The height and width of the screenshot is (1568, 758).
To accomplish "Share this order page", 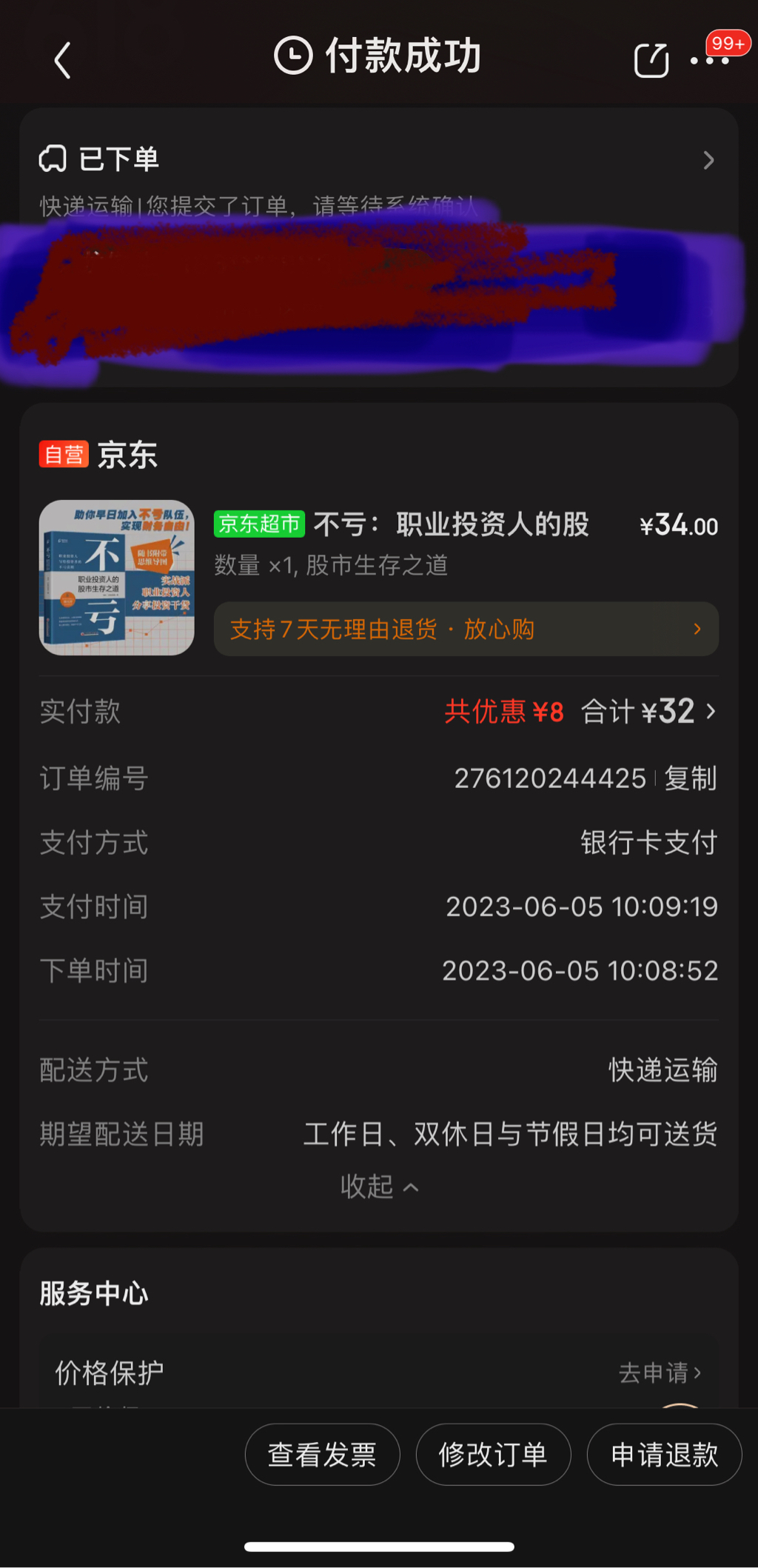I will pyautogui.click(x=651, y=59).
